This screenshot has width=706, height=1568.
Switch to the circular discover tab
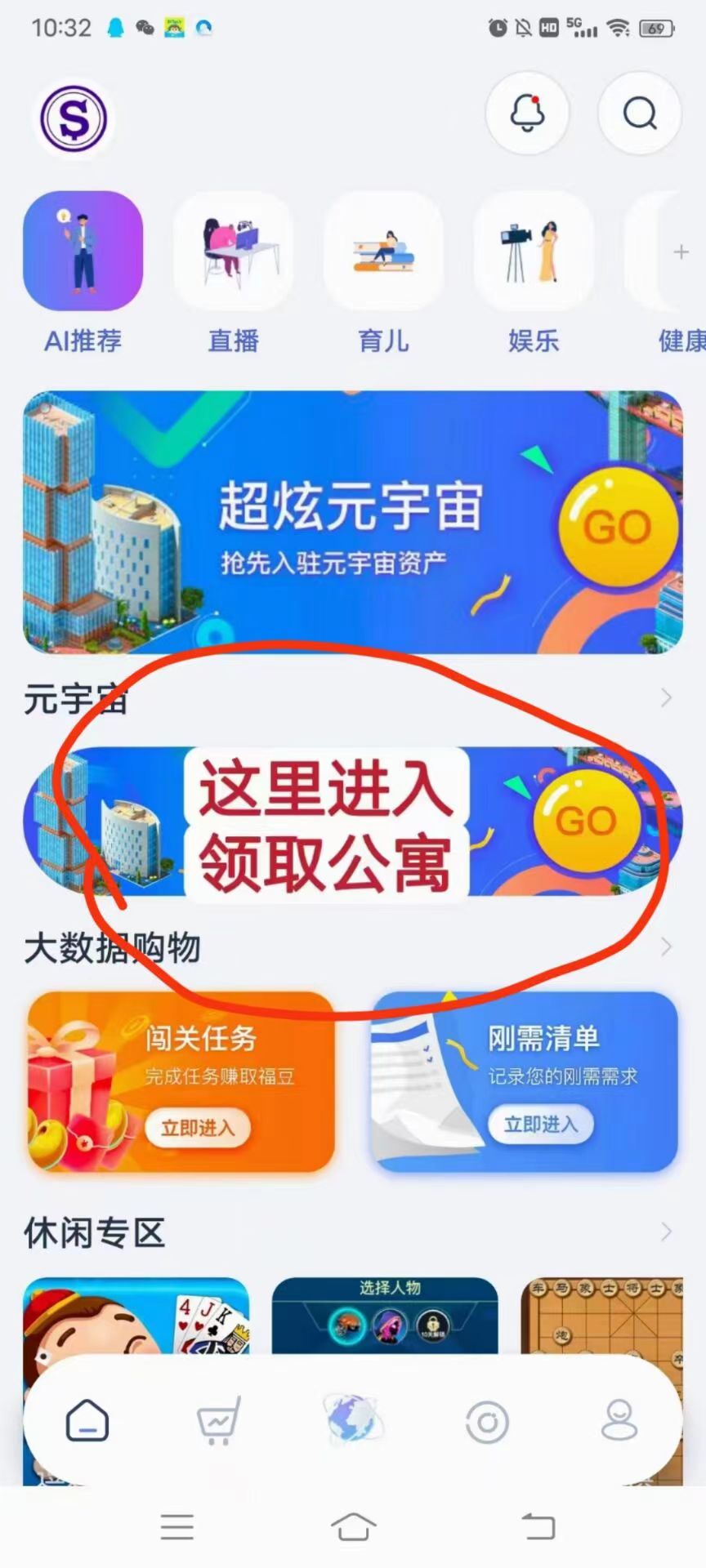pyautogui.click(x=486, y=1423)
